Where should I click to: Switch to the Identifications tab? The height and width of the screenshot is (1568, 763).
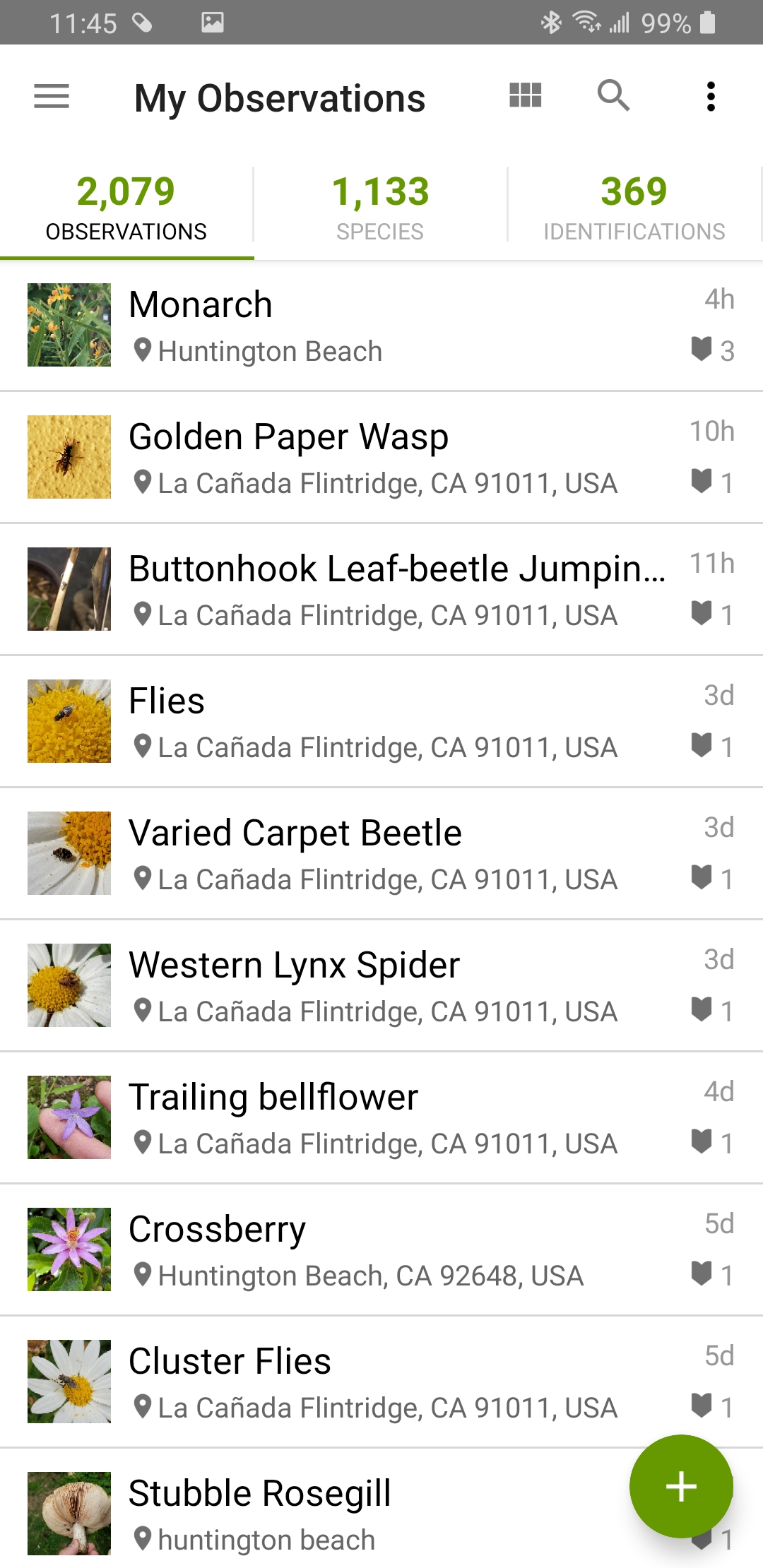pyautogui.click(x=634, y=205)
